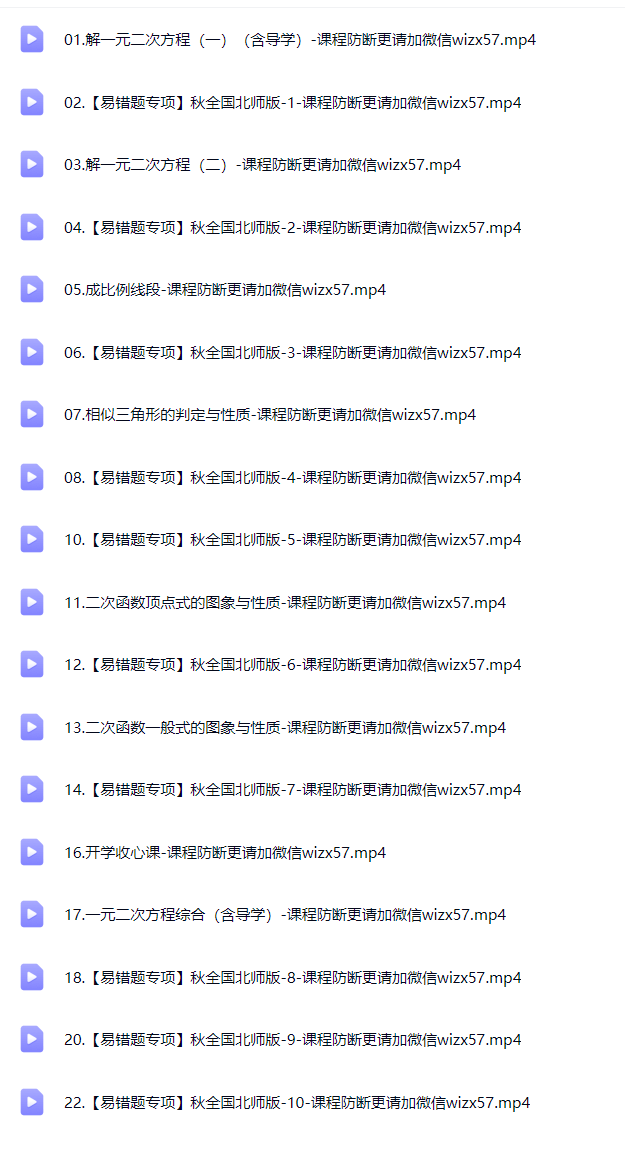This screenshot has width=625, height=1153.
Task: Play 11.二次函数顶点式的图象与性质
Action: 285,603
